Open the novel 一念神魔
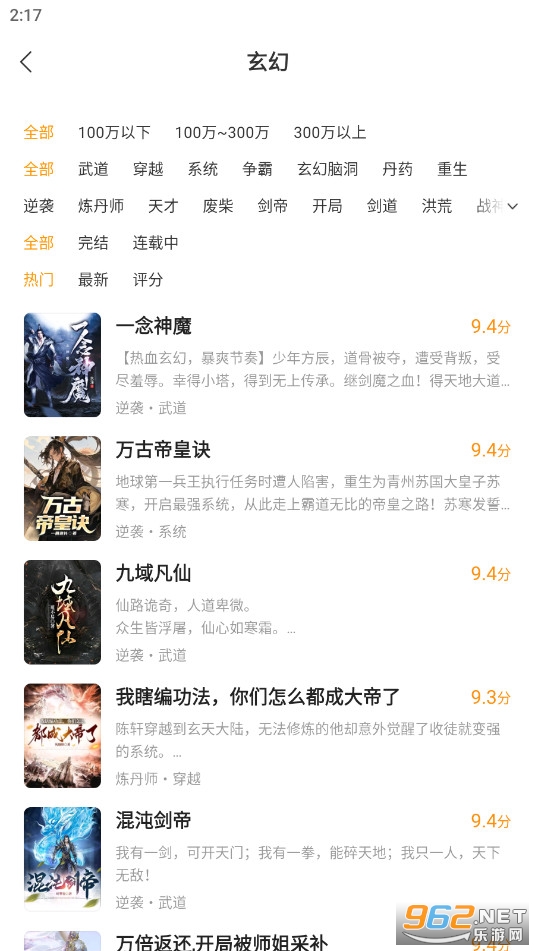 (268, 365)
